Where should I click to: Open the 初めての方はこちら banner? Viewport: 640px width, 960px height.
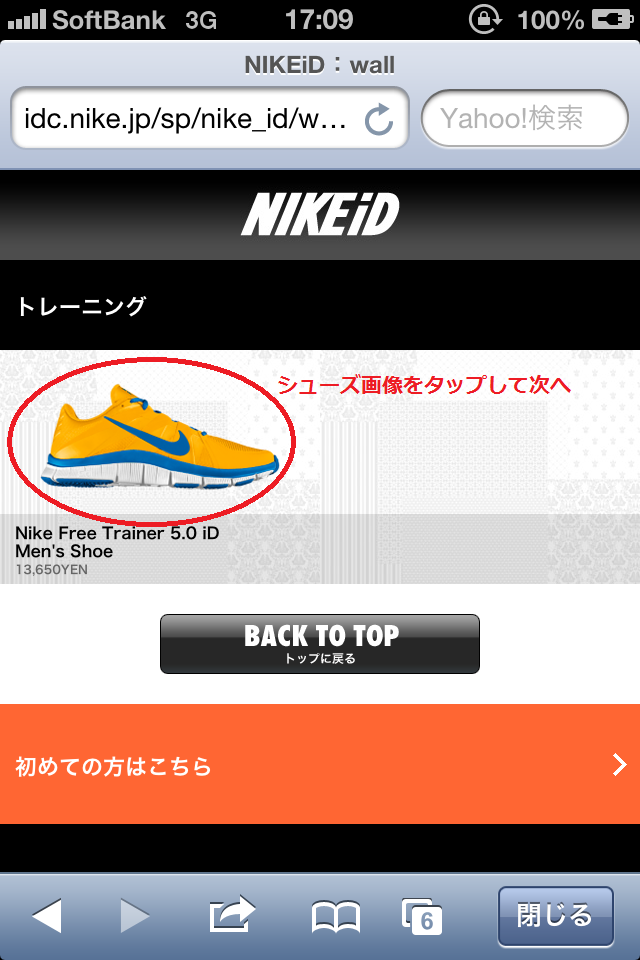(320, 765)
